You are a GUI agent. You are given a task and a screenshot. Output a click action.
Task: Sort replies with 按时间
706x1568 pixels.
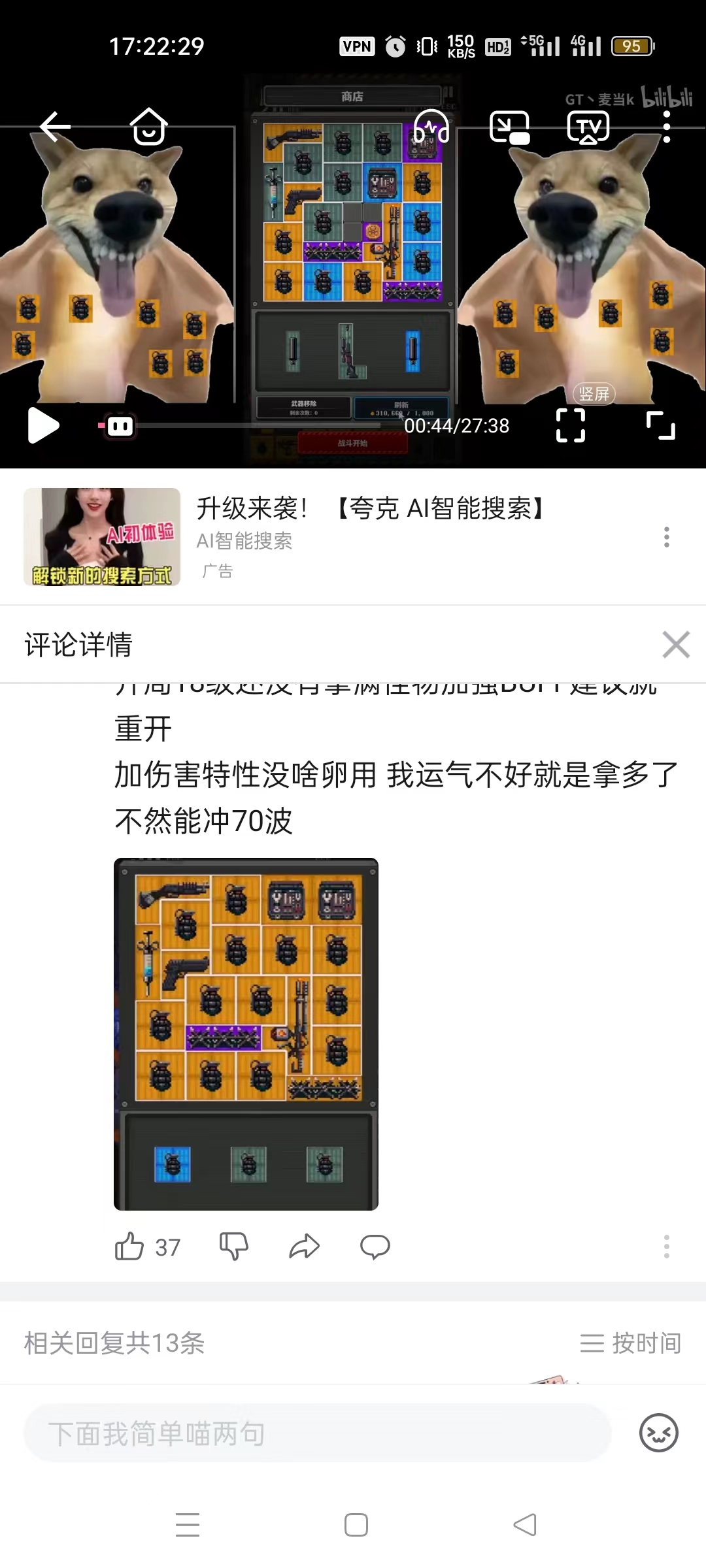630,1343
